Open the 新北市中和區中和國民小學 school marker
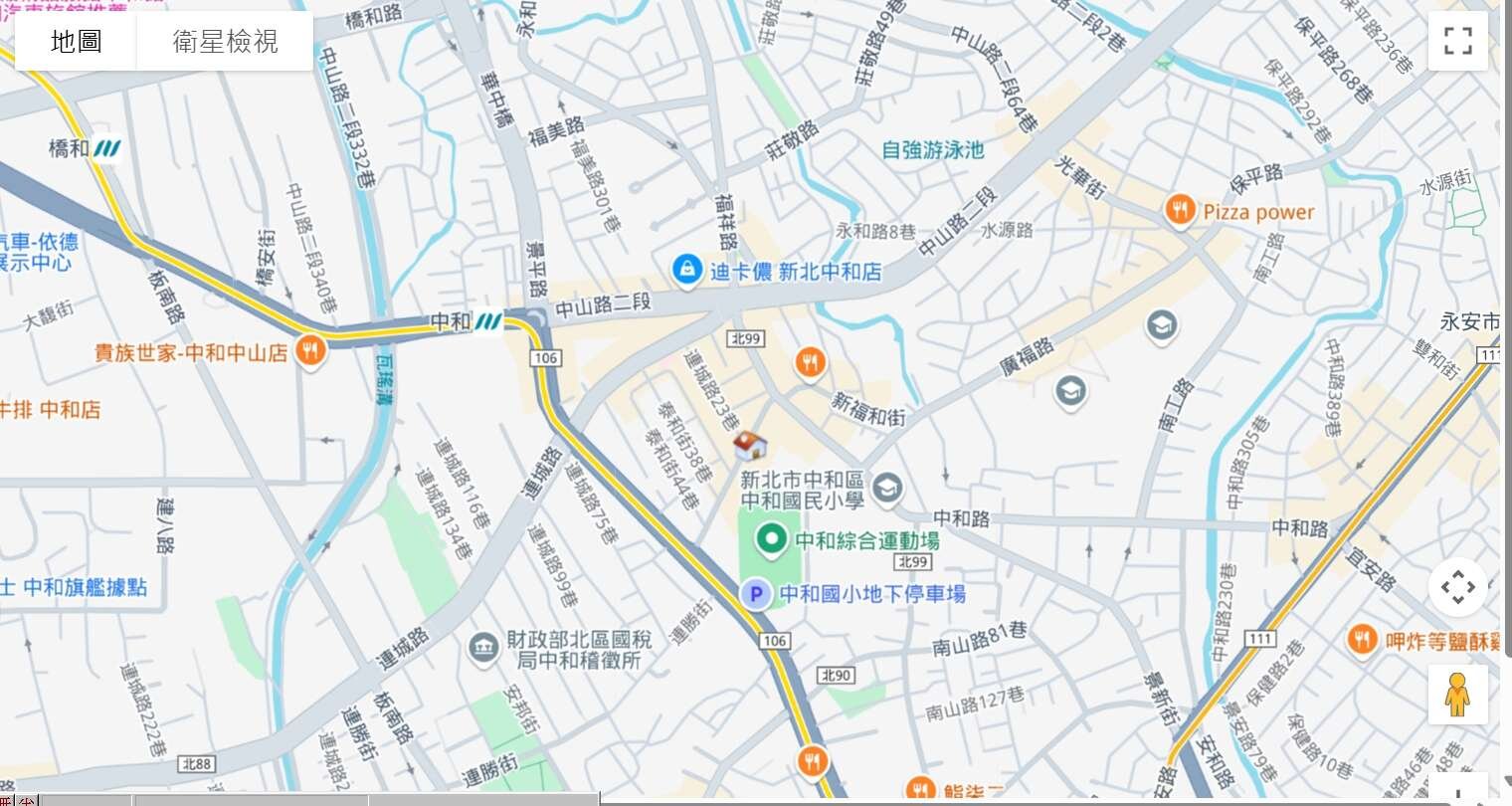Viewport: 1512px width, 806px height. click(886, 488)
